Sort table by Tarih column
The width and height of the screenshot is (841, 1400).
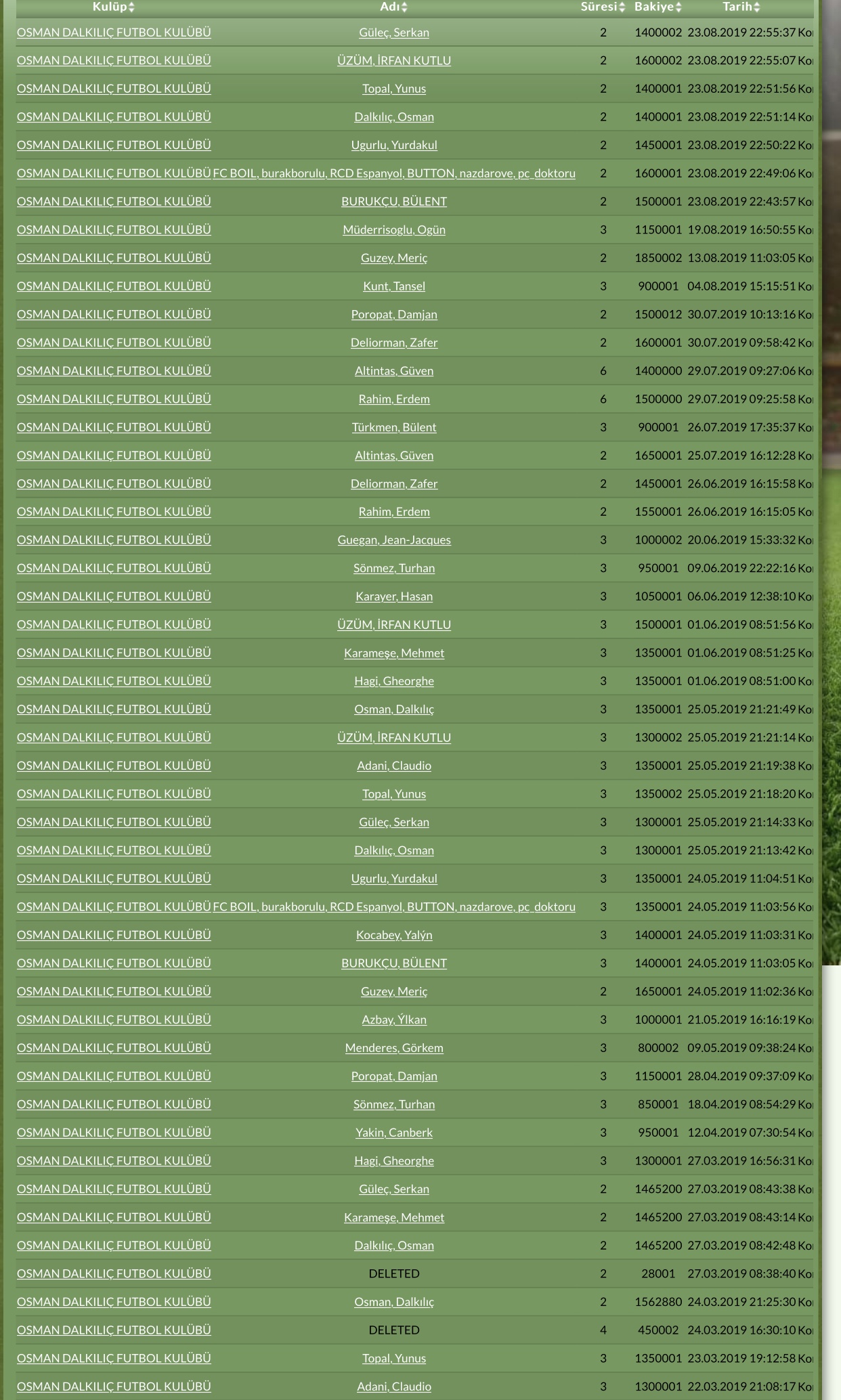(741, 7)
